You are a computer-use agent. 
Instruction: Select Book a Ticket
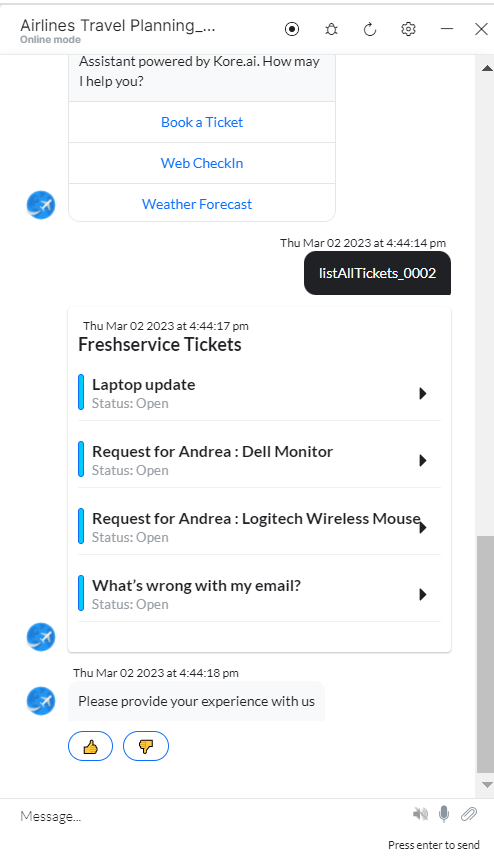[x=202, y=122]
